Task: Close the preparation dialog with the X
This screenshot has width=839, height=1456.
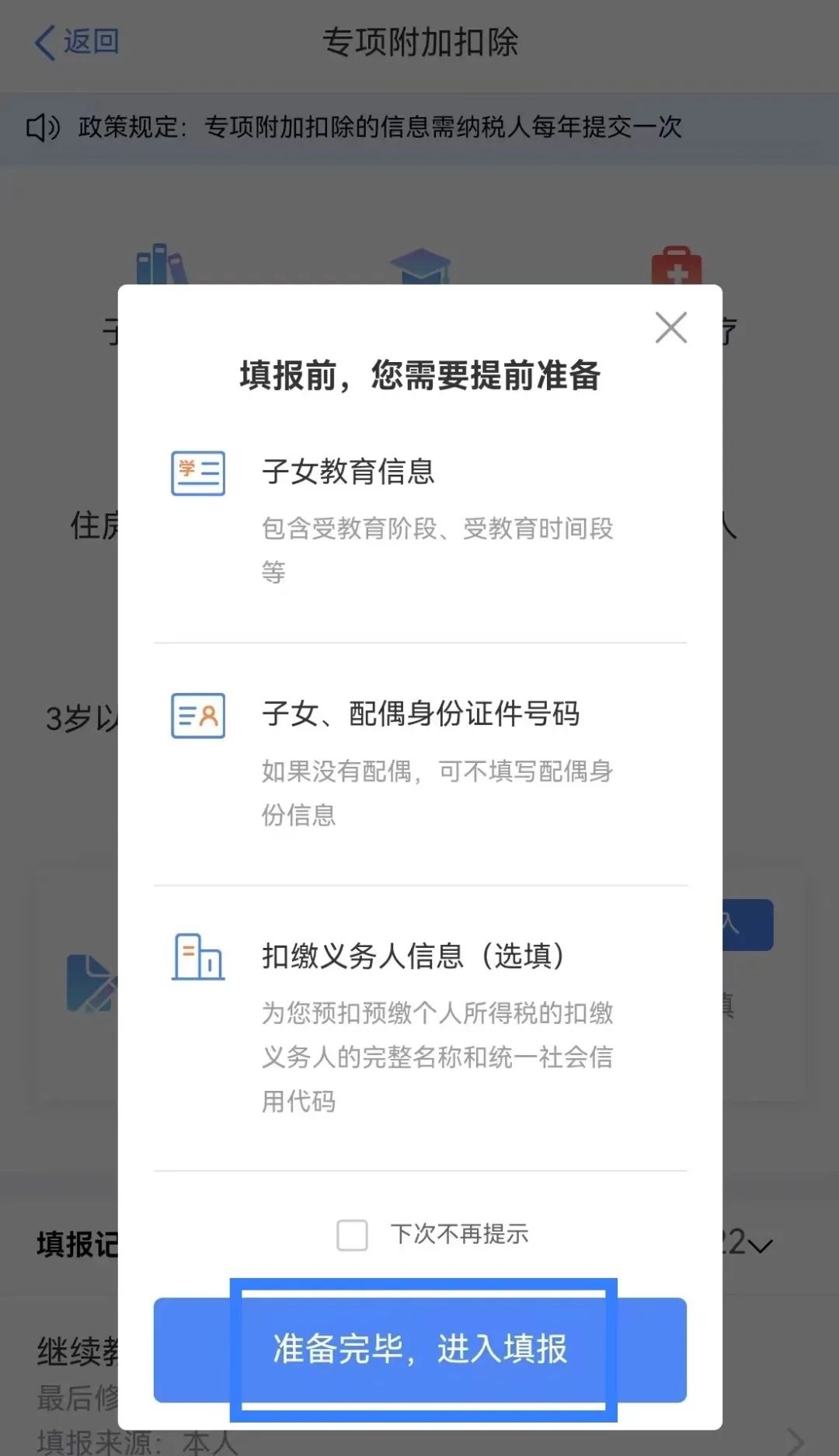Action: tap(671, 327)
